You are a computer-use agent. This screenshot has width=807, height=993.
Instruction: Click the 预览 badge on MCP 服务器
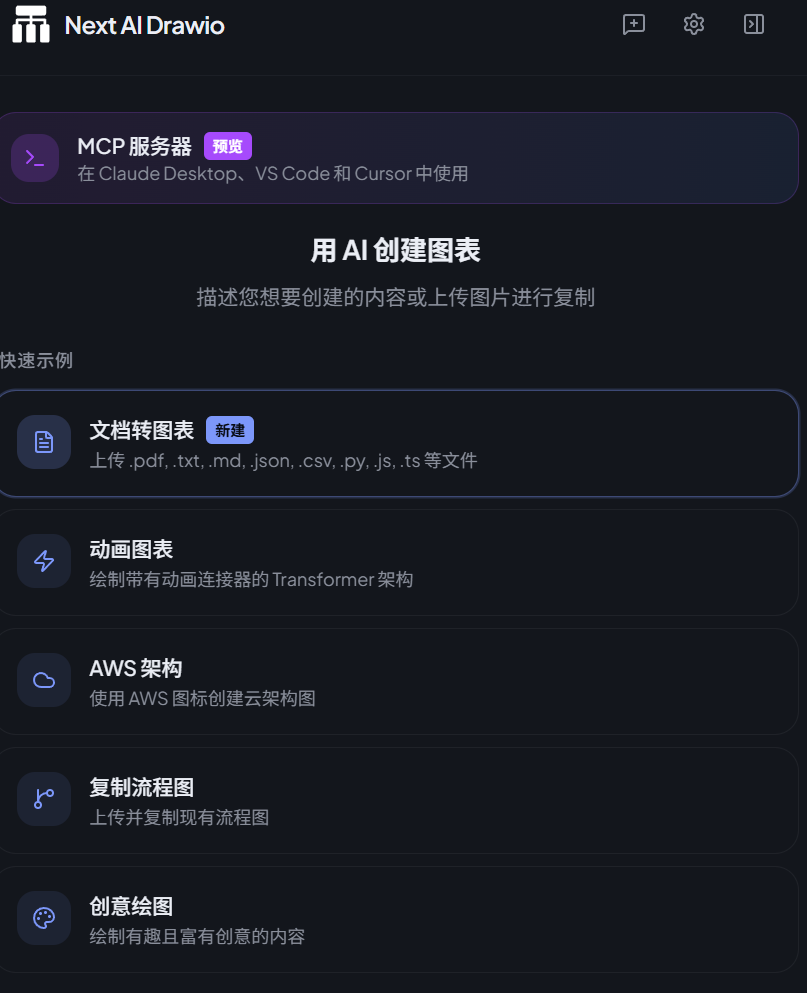[x=229, y=145]
